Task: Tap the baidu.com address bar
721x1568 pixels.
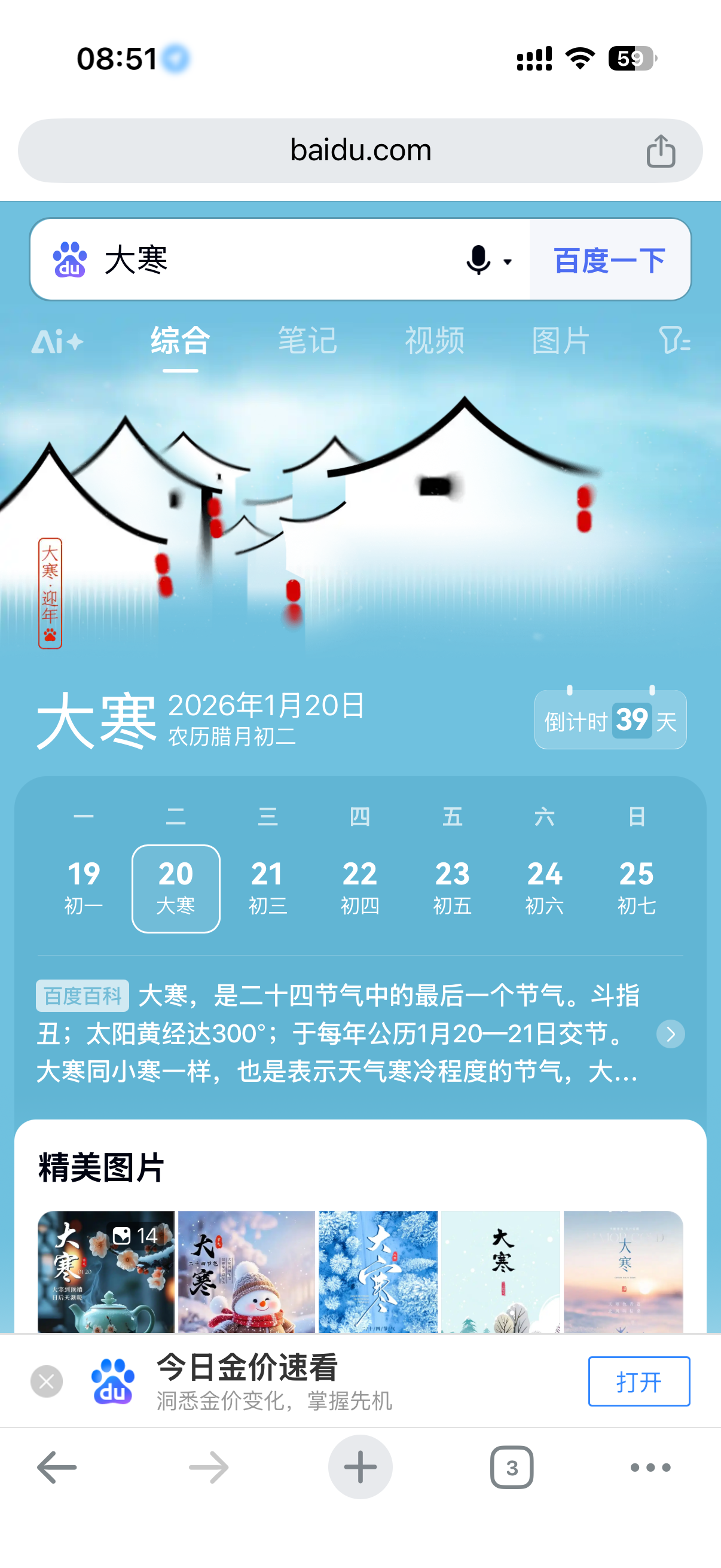Action: (x=360, y=150)
